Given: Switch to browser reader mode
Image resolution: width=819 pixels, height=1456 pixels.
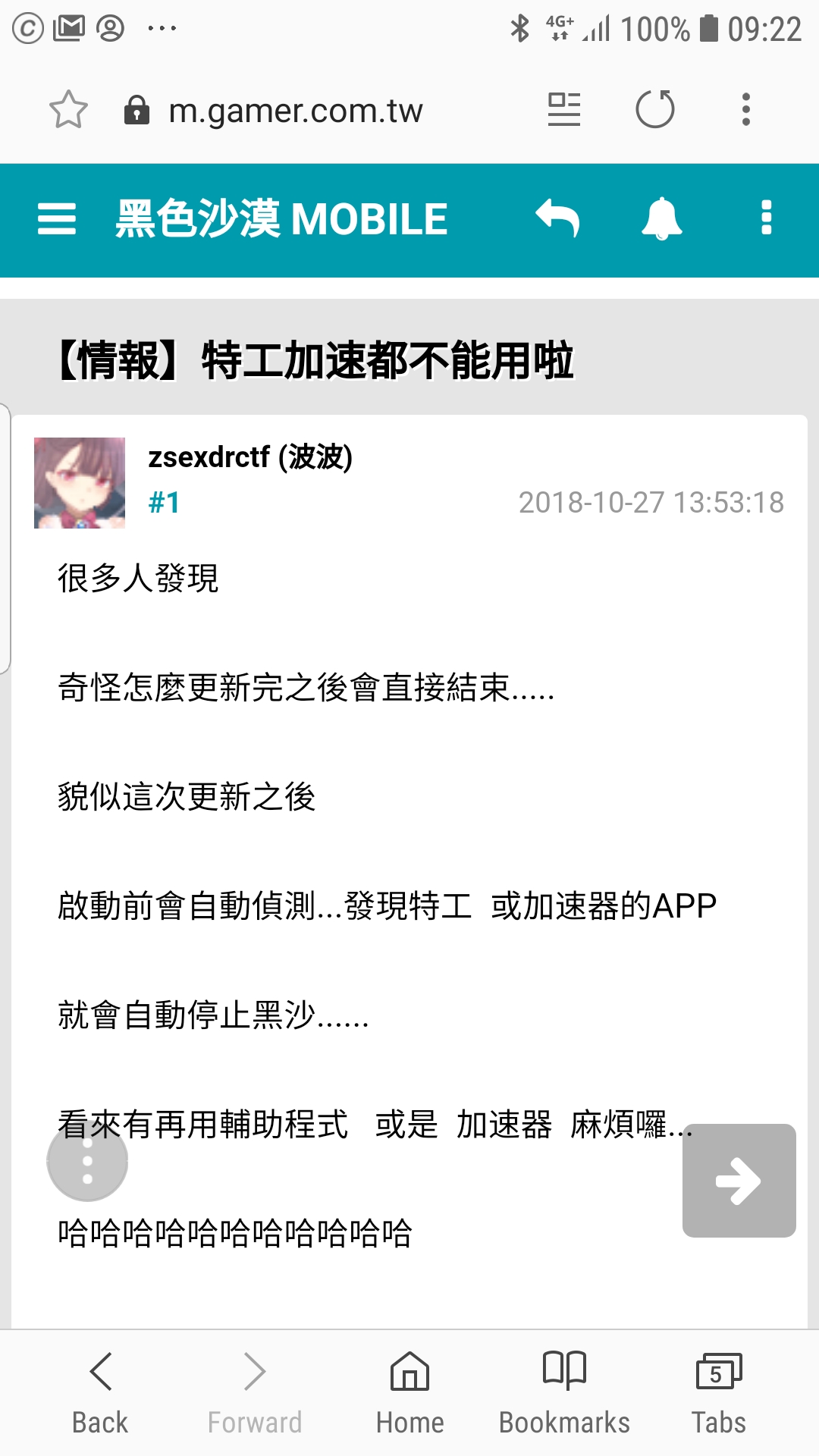Looking at the screenshot, I should coord(564,110).
